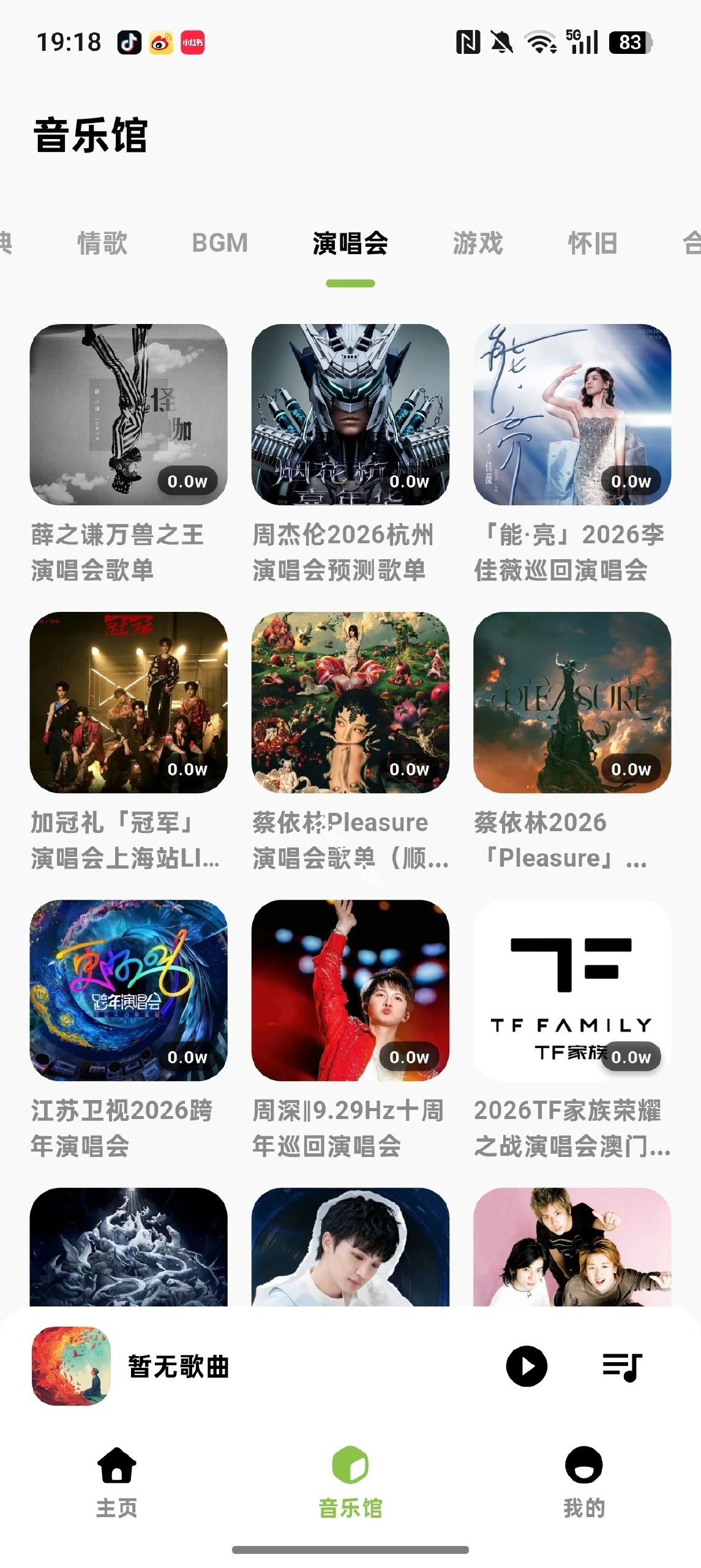This screenshot has width=701, height=1568.
Task: Open the TikTok icon in the status bar
Action: coord(129,42)
